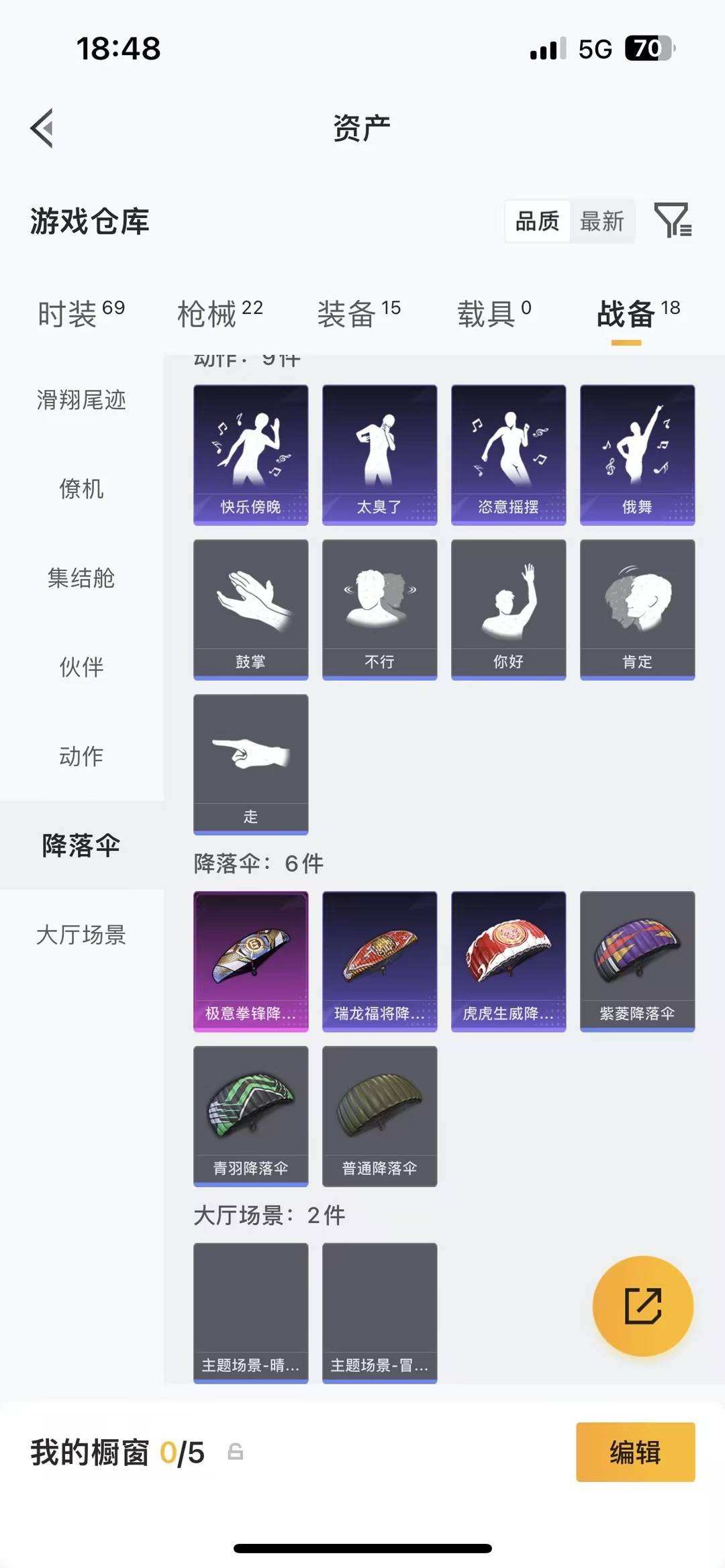The height and width of the screenshot is (1568, 725).
Task: Switch to the 载具 tab
Action: tap(494, 313)
